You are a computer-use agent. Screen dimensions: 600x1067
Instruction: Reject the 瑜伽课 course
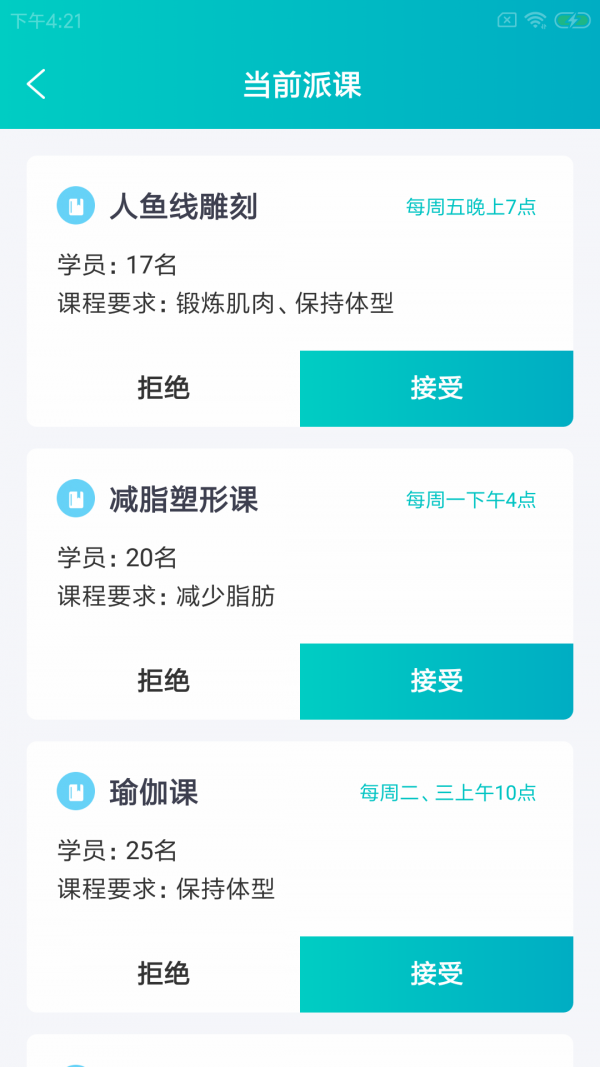click(163, 974)
